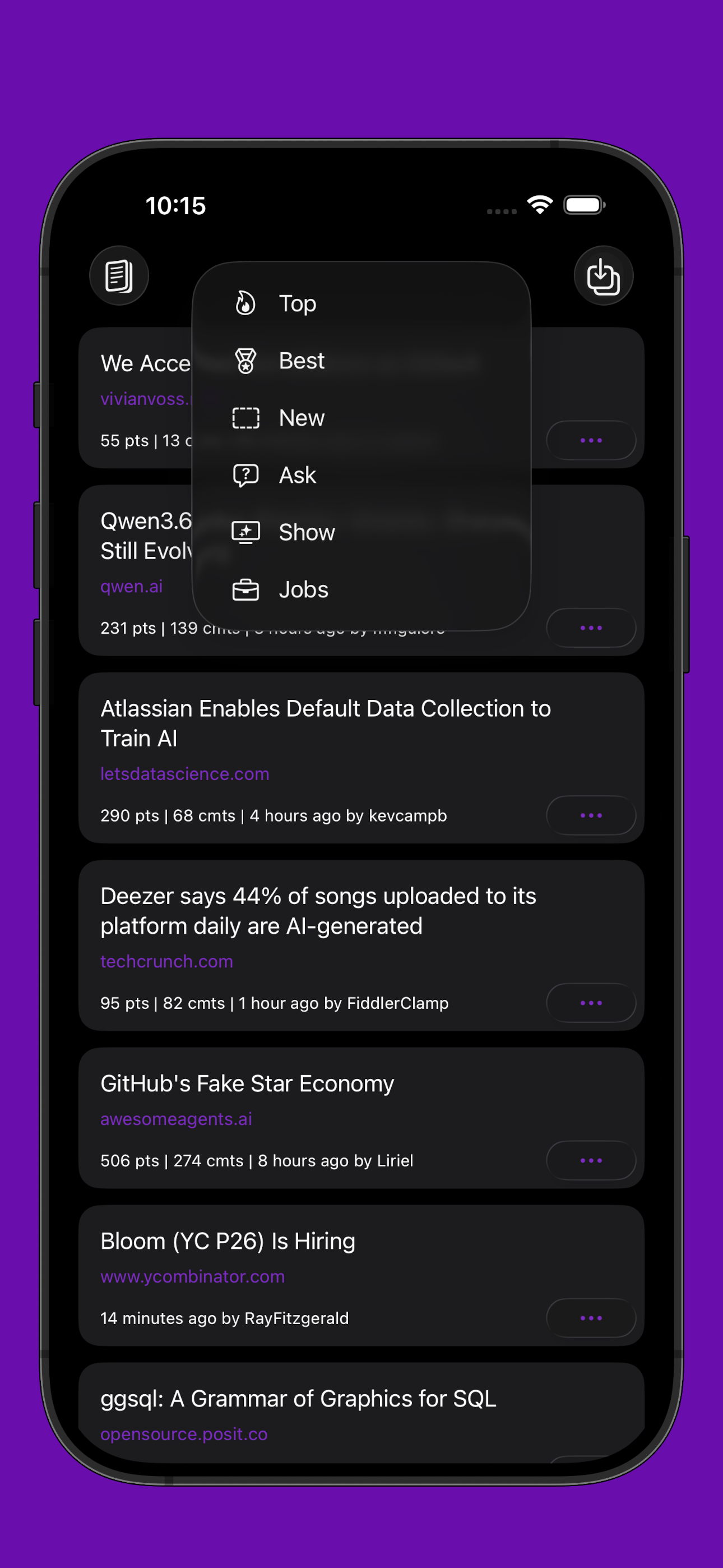Tap the ellipsis on the Qwen3.6 story
This screenshot has height=1568, width=723.
point(590,628)
